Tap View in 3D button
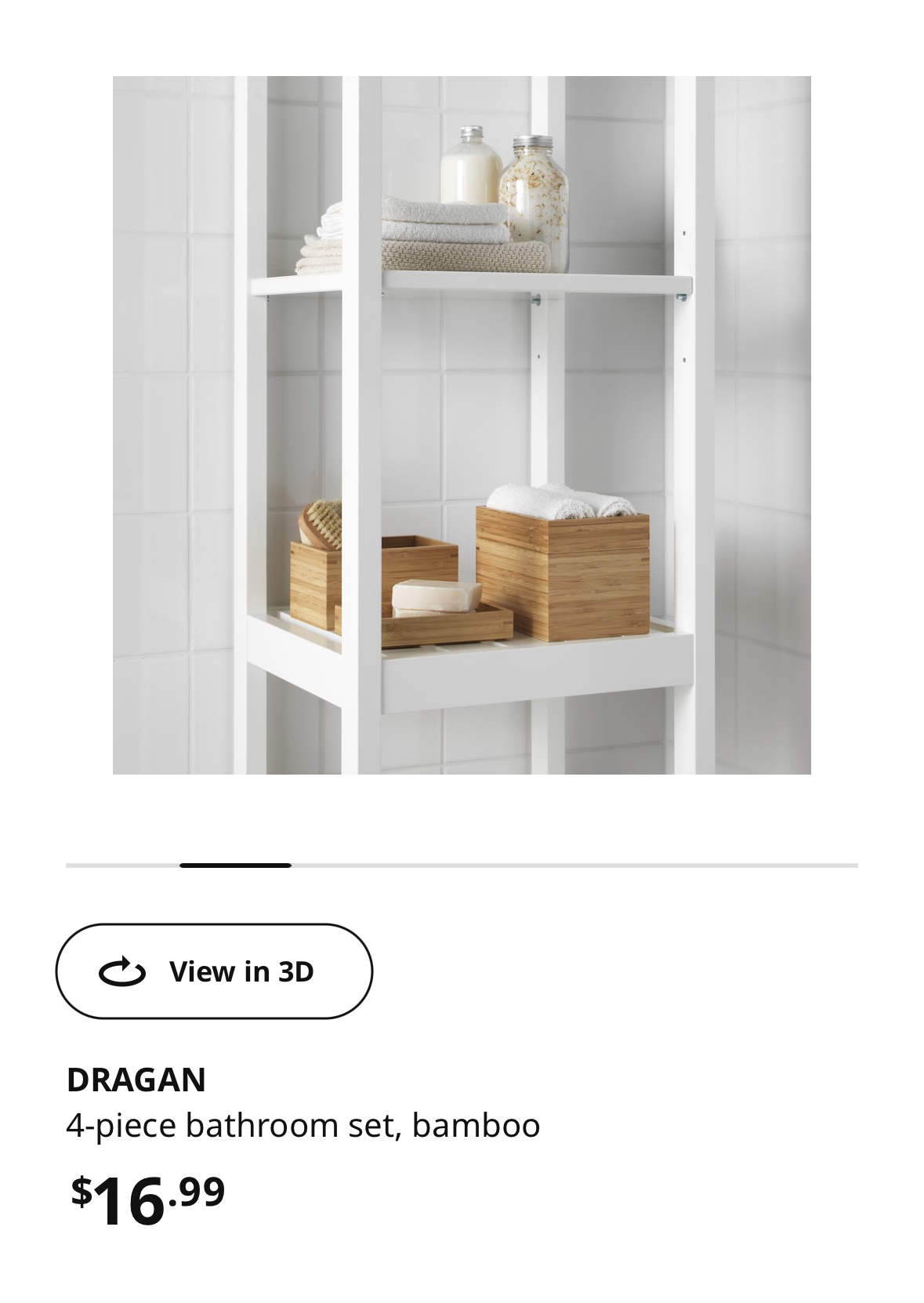The width and height of the screenshot is (924, 1303). (x=213, y=971)
